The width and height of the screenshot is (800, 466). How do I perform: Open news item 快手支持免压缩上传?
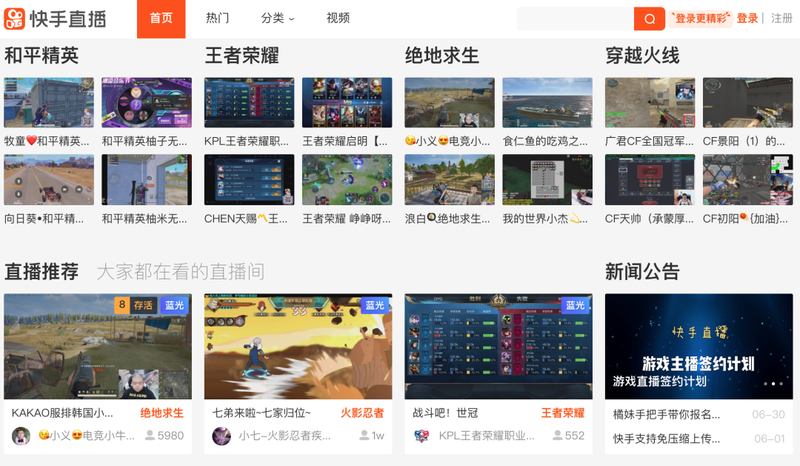667,439
